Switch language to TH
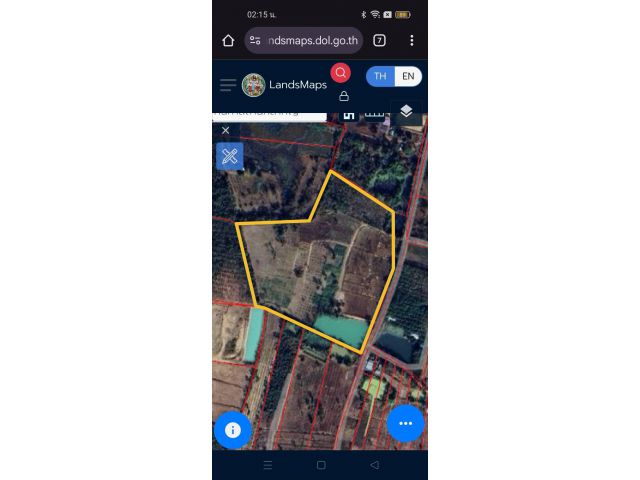 tap(381, 76)
